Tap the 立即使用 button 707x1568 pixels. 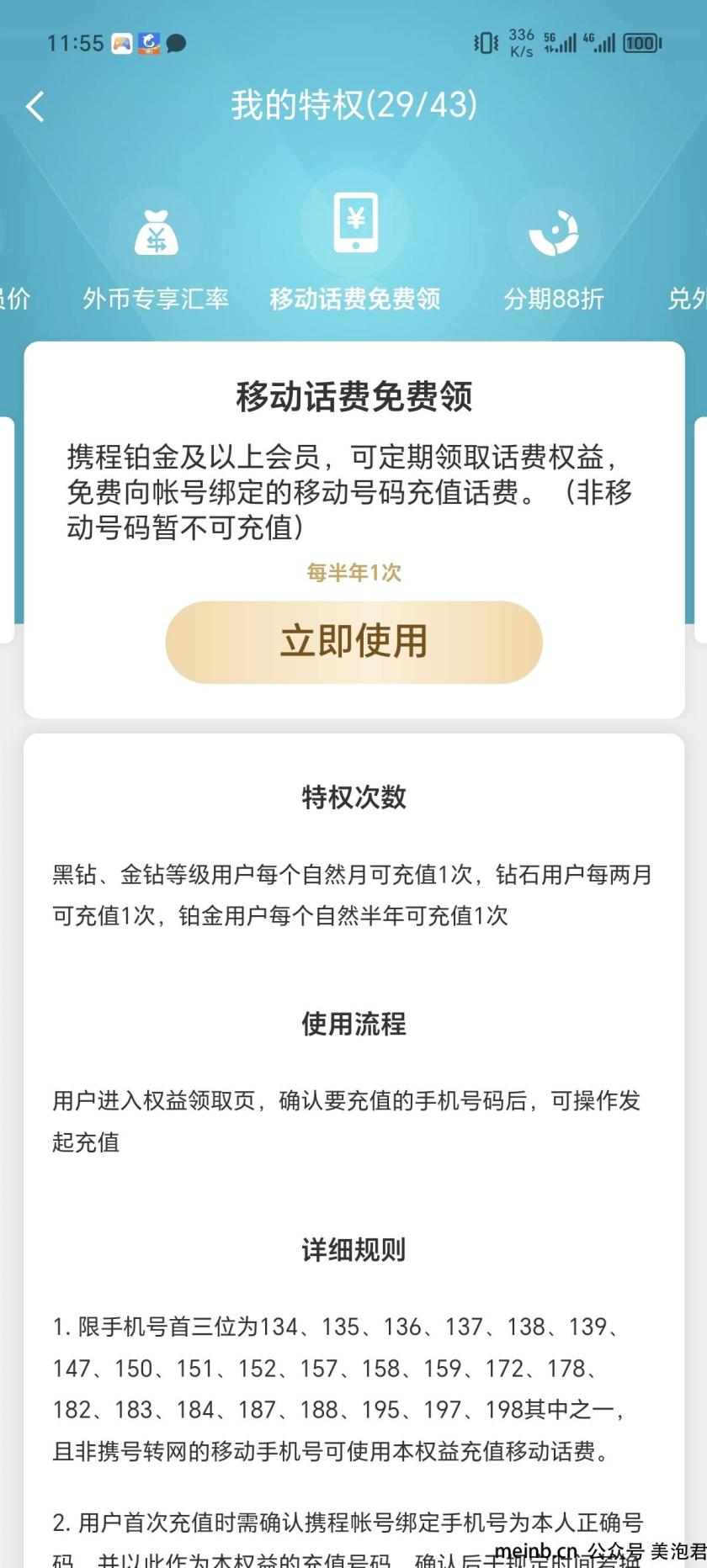(x=353, y=642)
